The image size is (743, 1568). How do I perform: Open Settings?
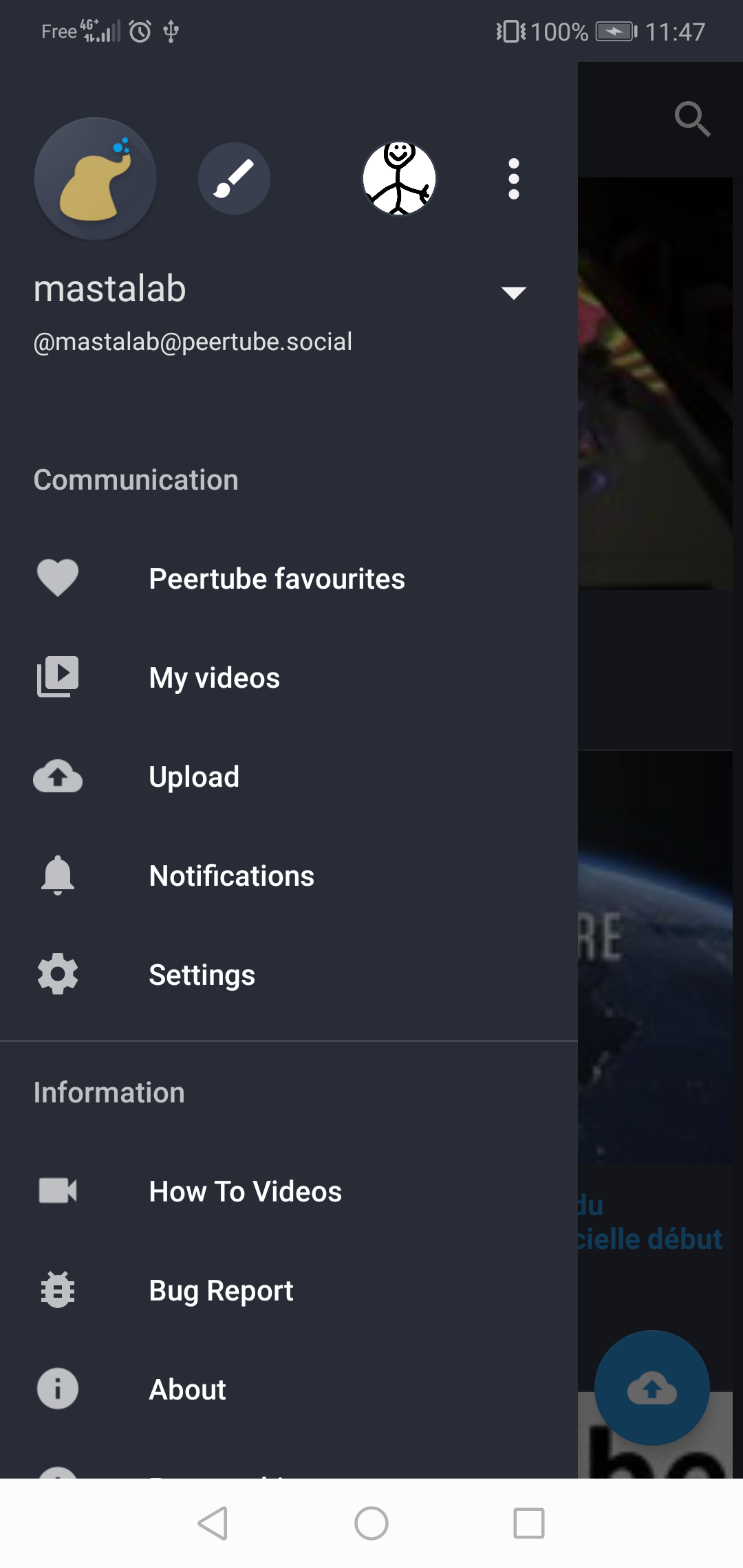tap(202, 975)
